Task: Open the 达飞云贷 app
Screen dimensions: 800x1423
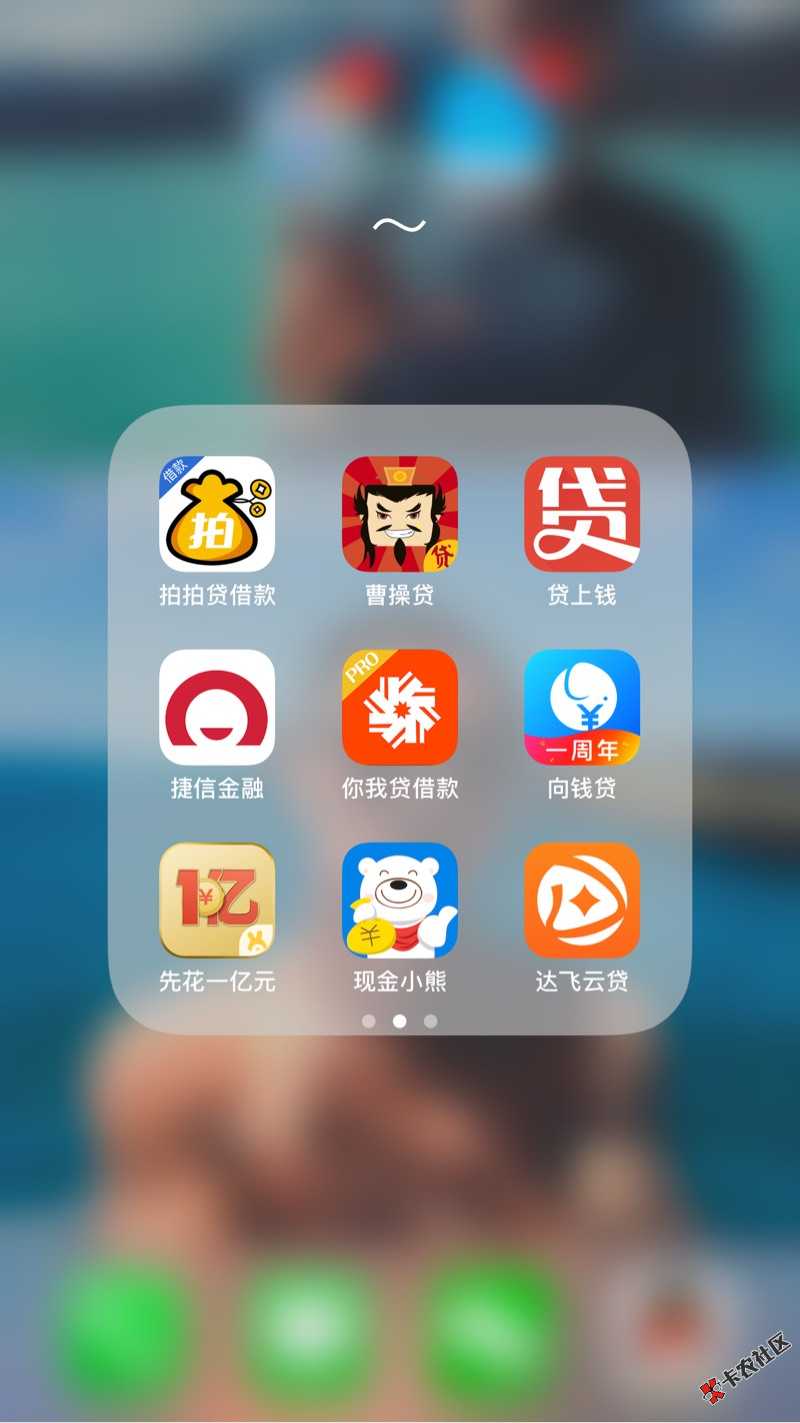Action: 582,900
